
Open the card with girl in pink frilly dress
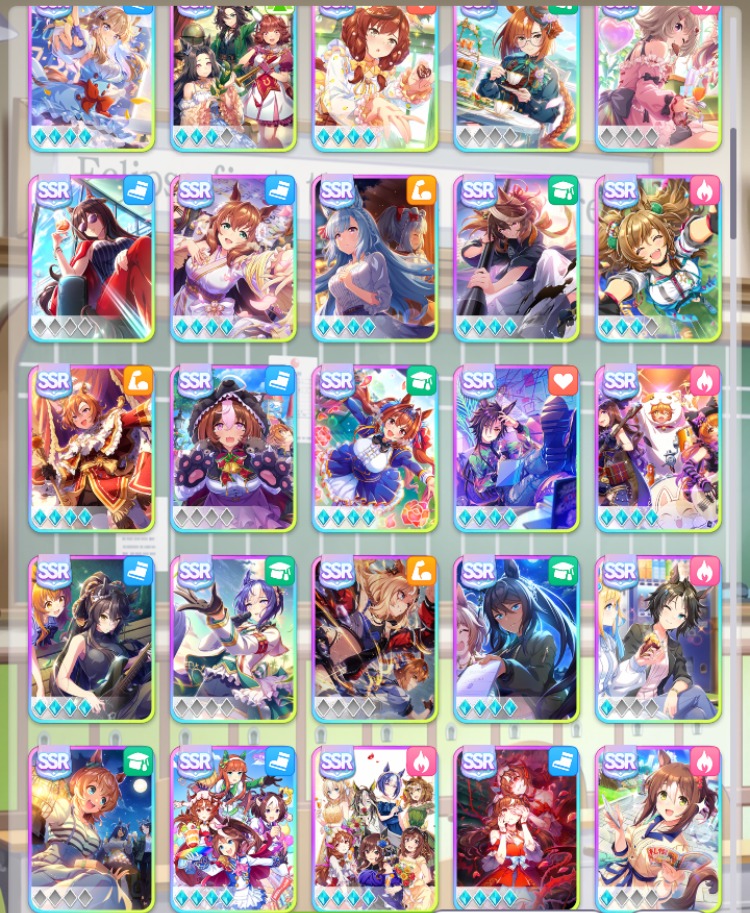(658, 75)
